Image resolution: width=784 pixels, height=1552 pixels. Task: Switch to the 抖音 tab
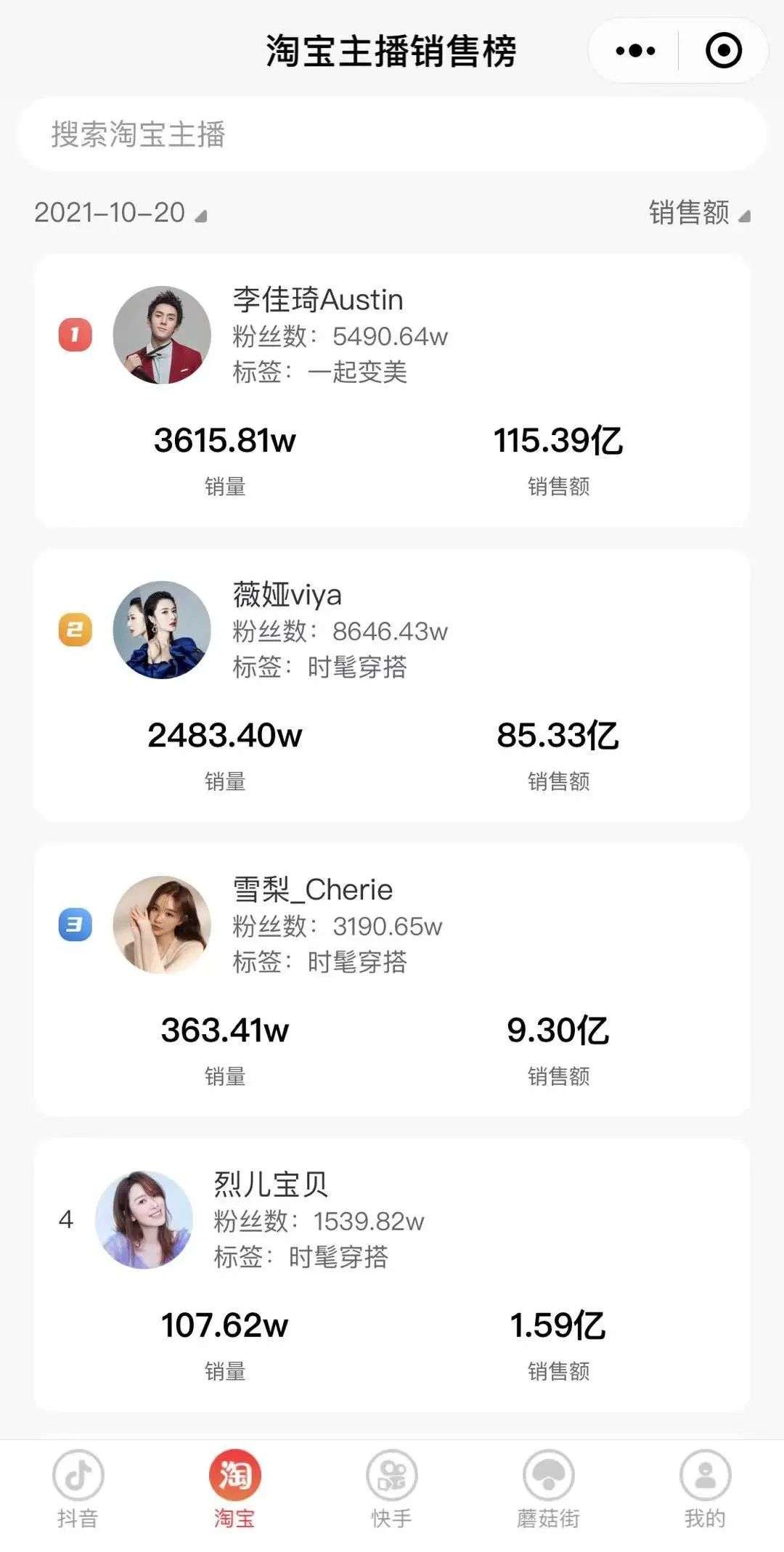coord(78,1487)
